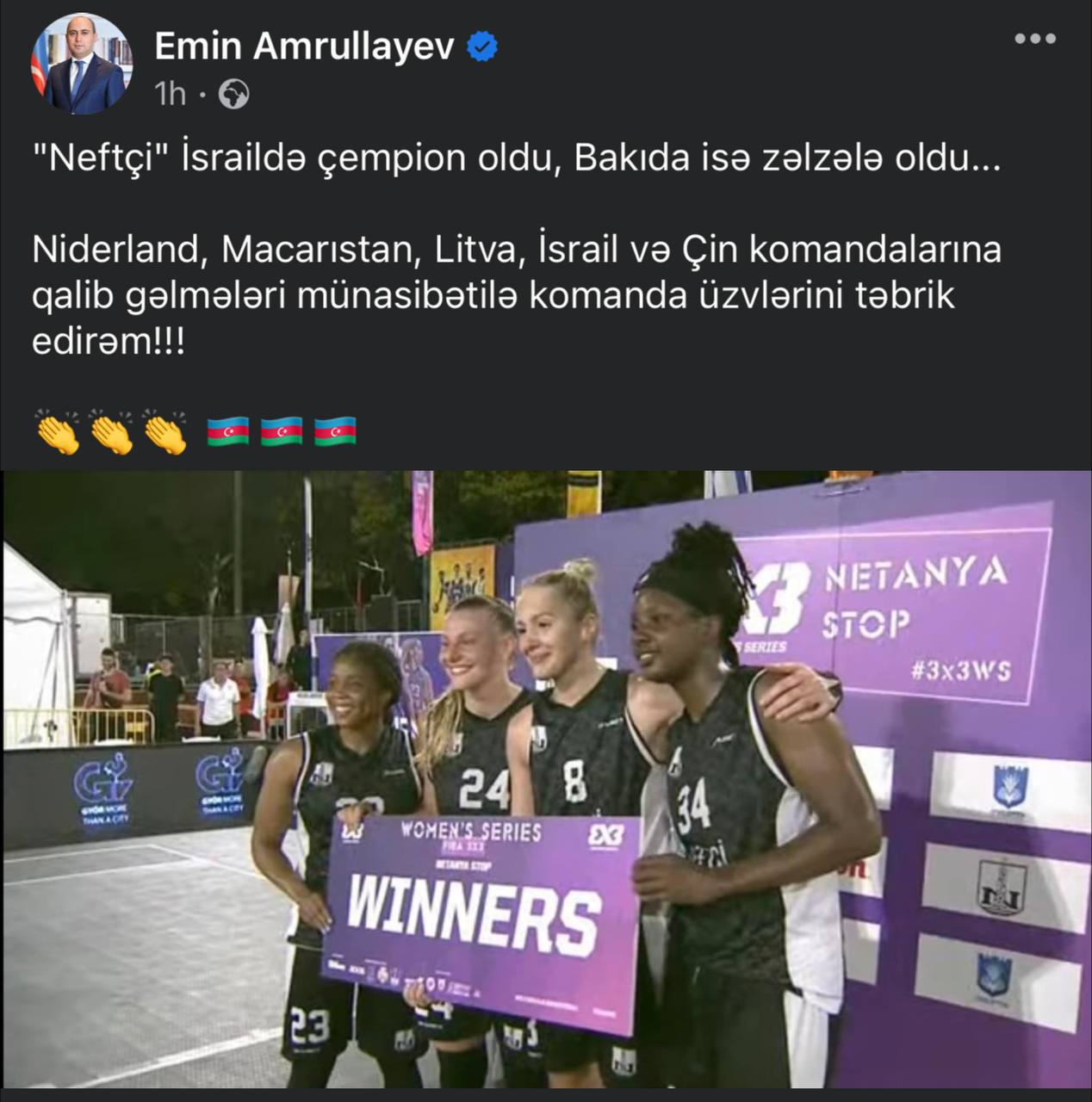
Task: Tap the public audience globe icon
Action: coord(233,94)
